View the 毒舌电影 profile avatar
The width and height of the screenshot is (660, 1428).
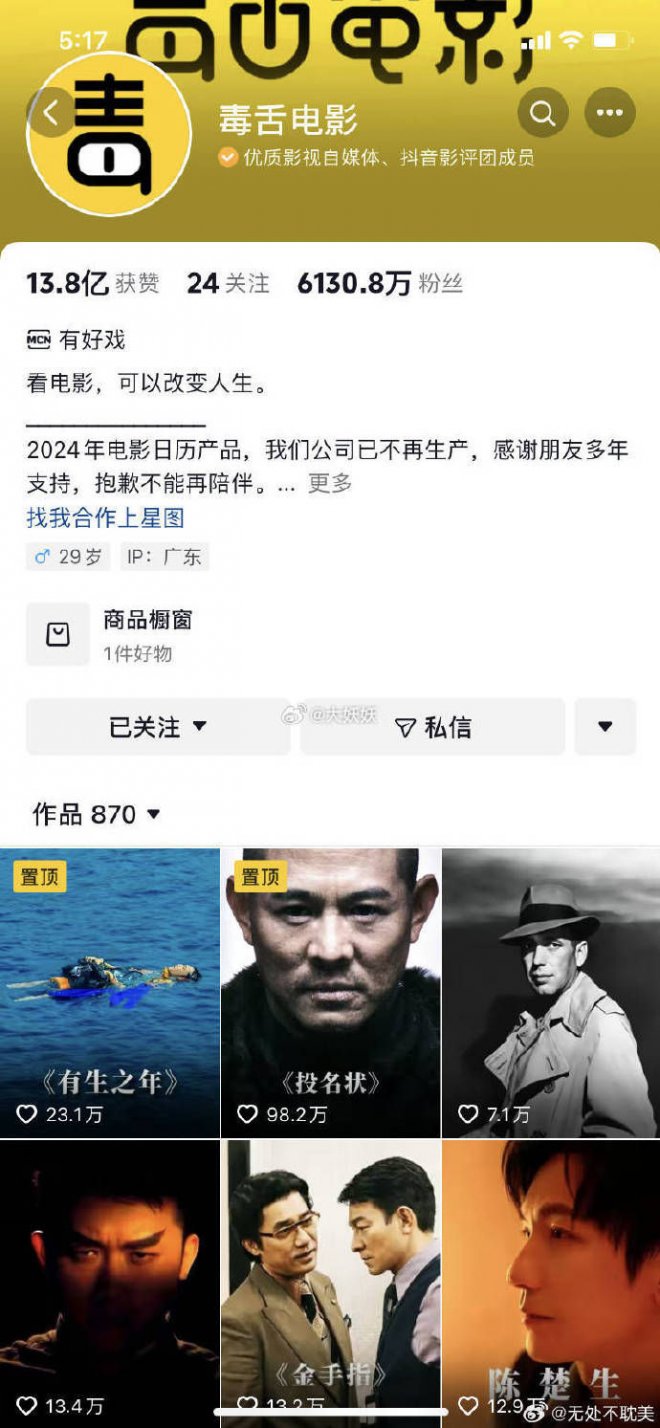tap(108, 135)
